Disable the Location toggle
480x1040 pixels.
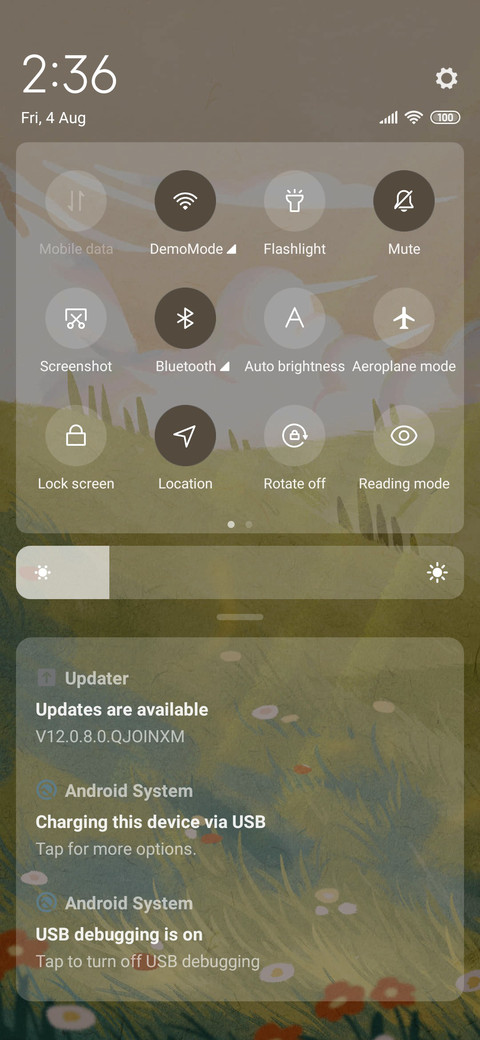pyautogui.click(x=185, y=436)
